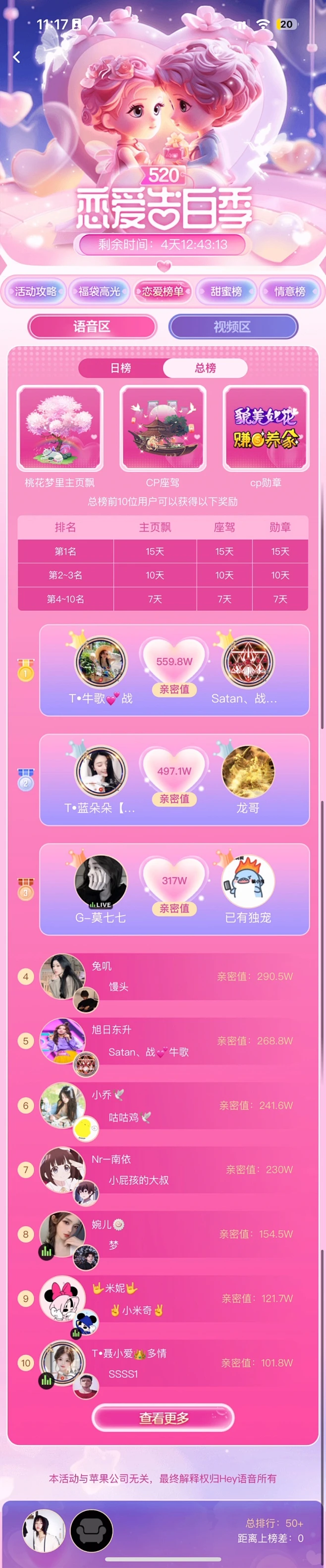Open T•牛歌's avatar in first place

point(101,663)
